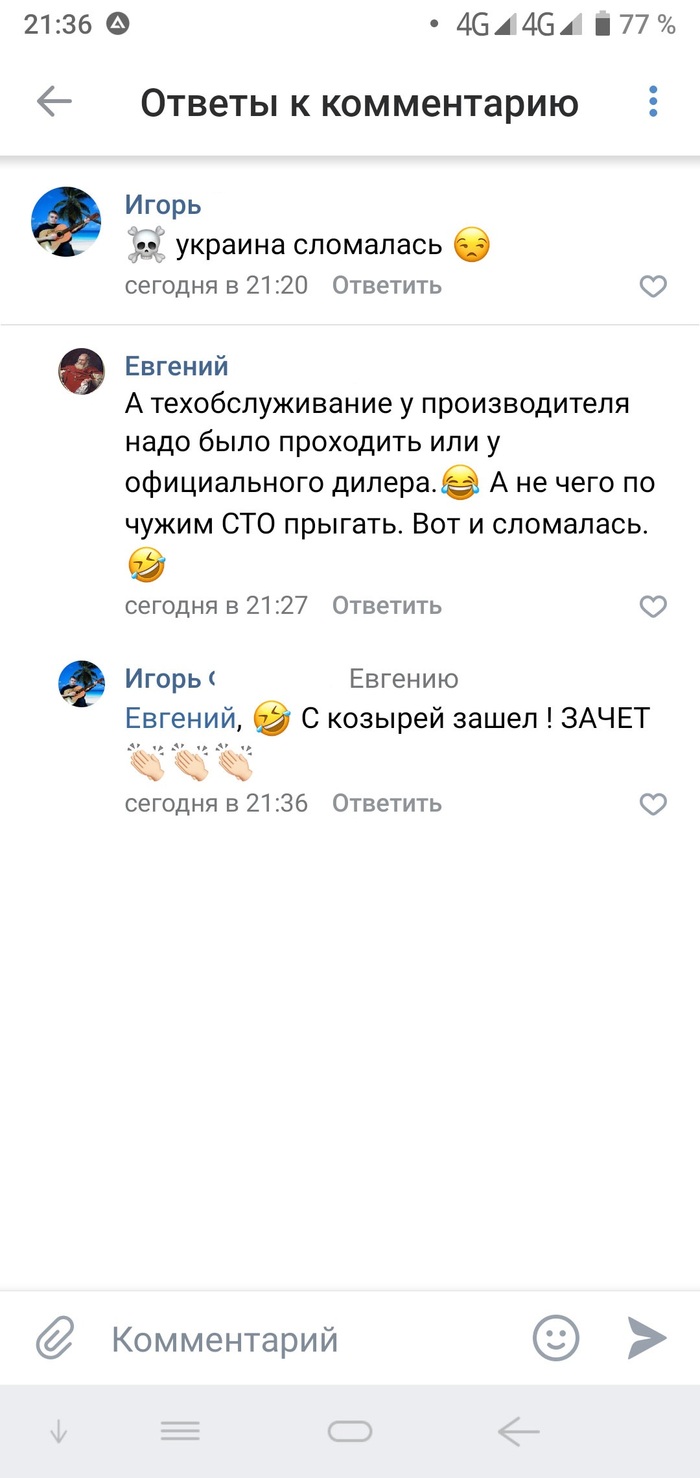Viewport: 700px width, 1478px height.
Task: Open the emoji smiley picker
Action: pyautogui.click(x=556, y=1338)
